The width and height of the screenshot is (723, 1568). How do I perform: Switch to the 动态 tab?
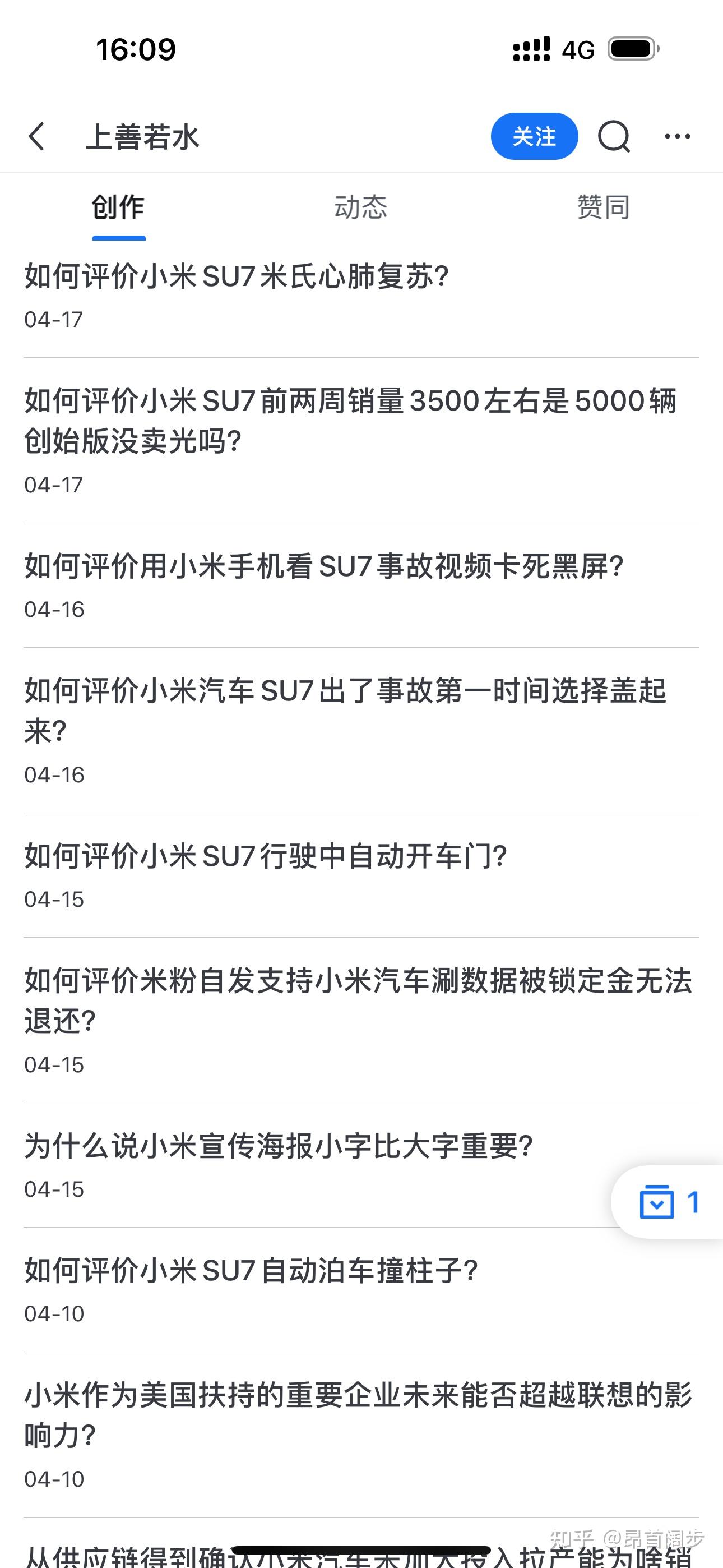click(x=361, y=207)
